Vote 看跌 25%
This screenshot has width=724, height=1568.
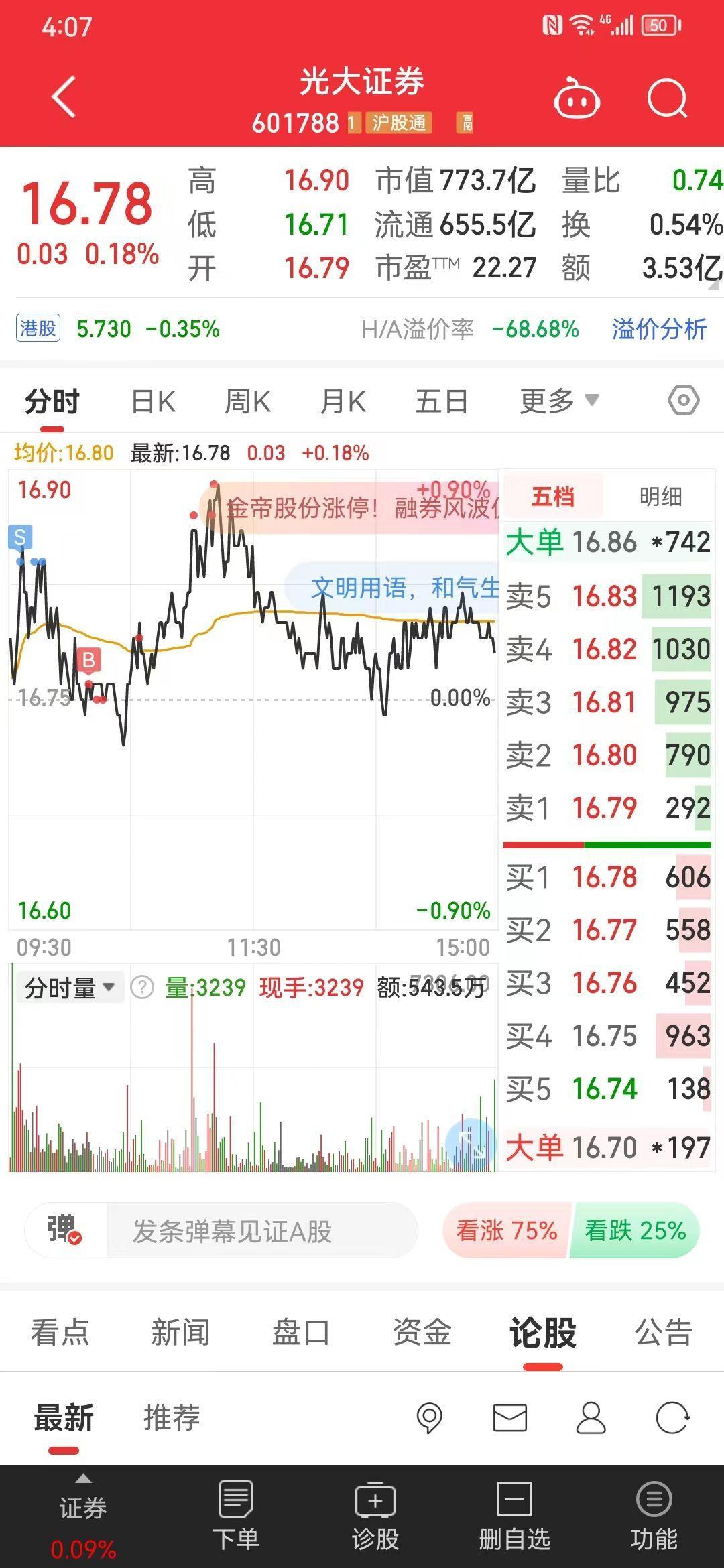pyautogui.click(x=635, y=1231)
